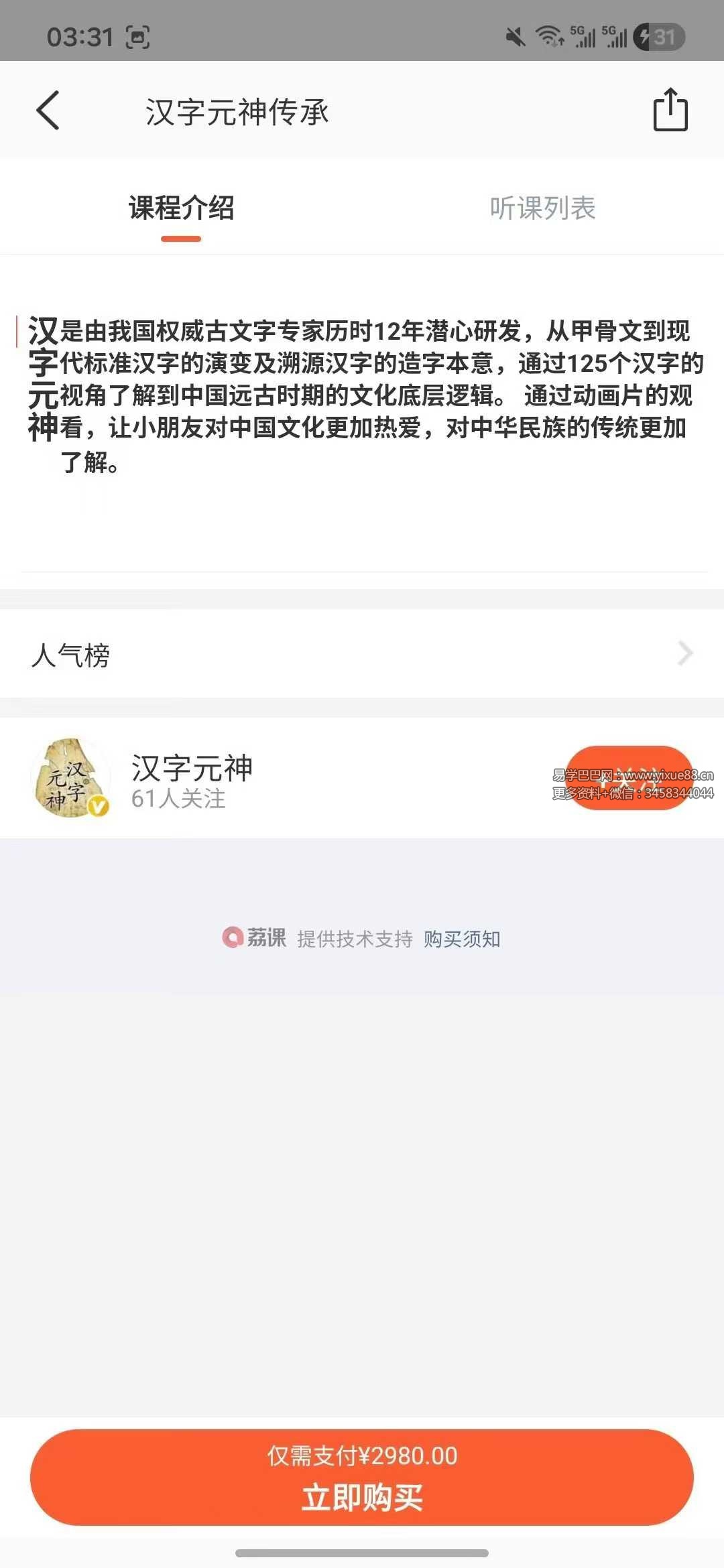The height and width of the screenshot is (1568, 724).
Task: Go back from the 汉字元神传承 page
Action: click(x=48, y=111)
